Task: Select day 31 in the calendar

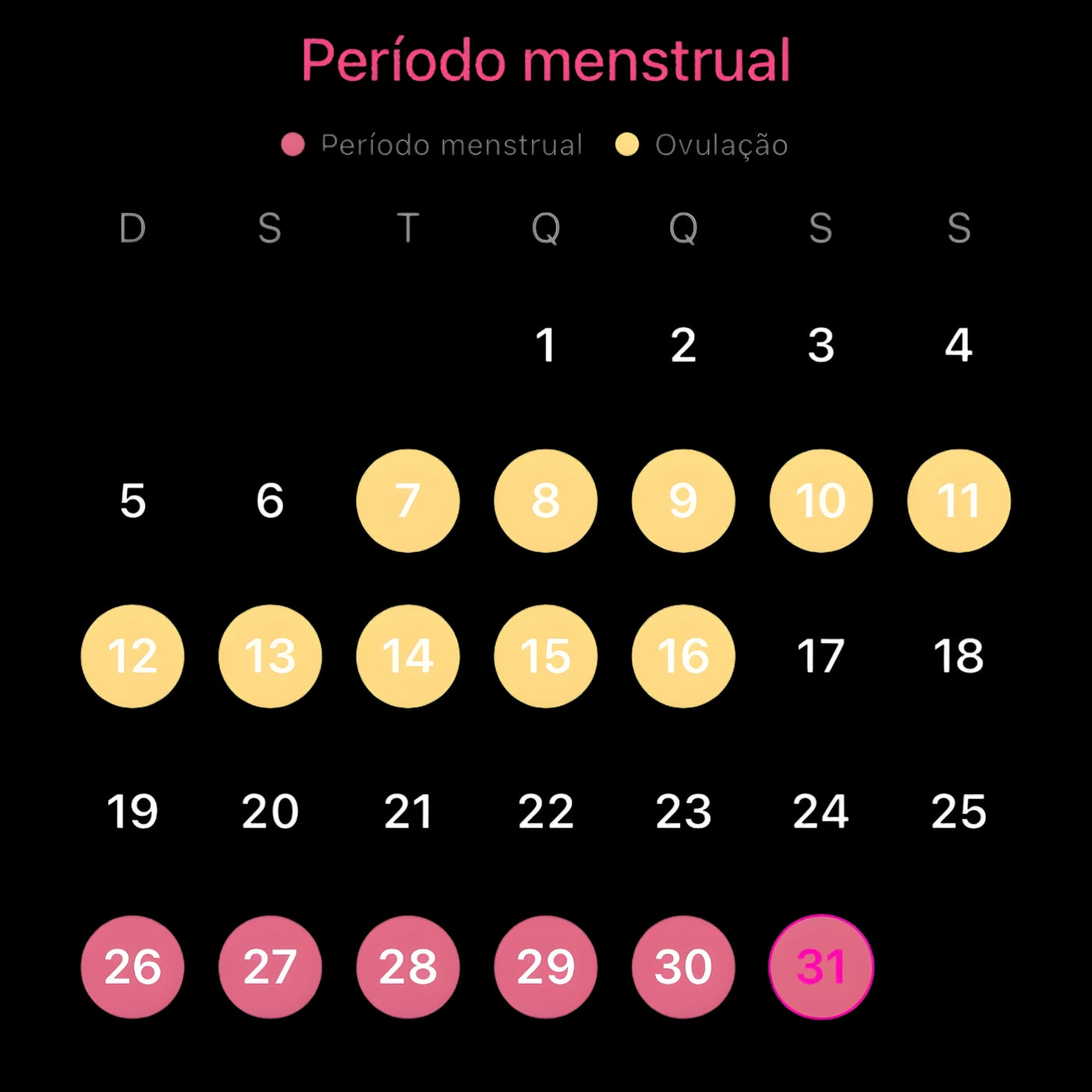Action: click(821, 967)
